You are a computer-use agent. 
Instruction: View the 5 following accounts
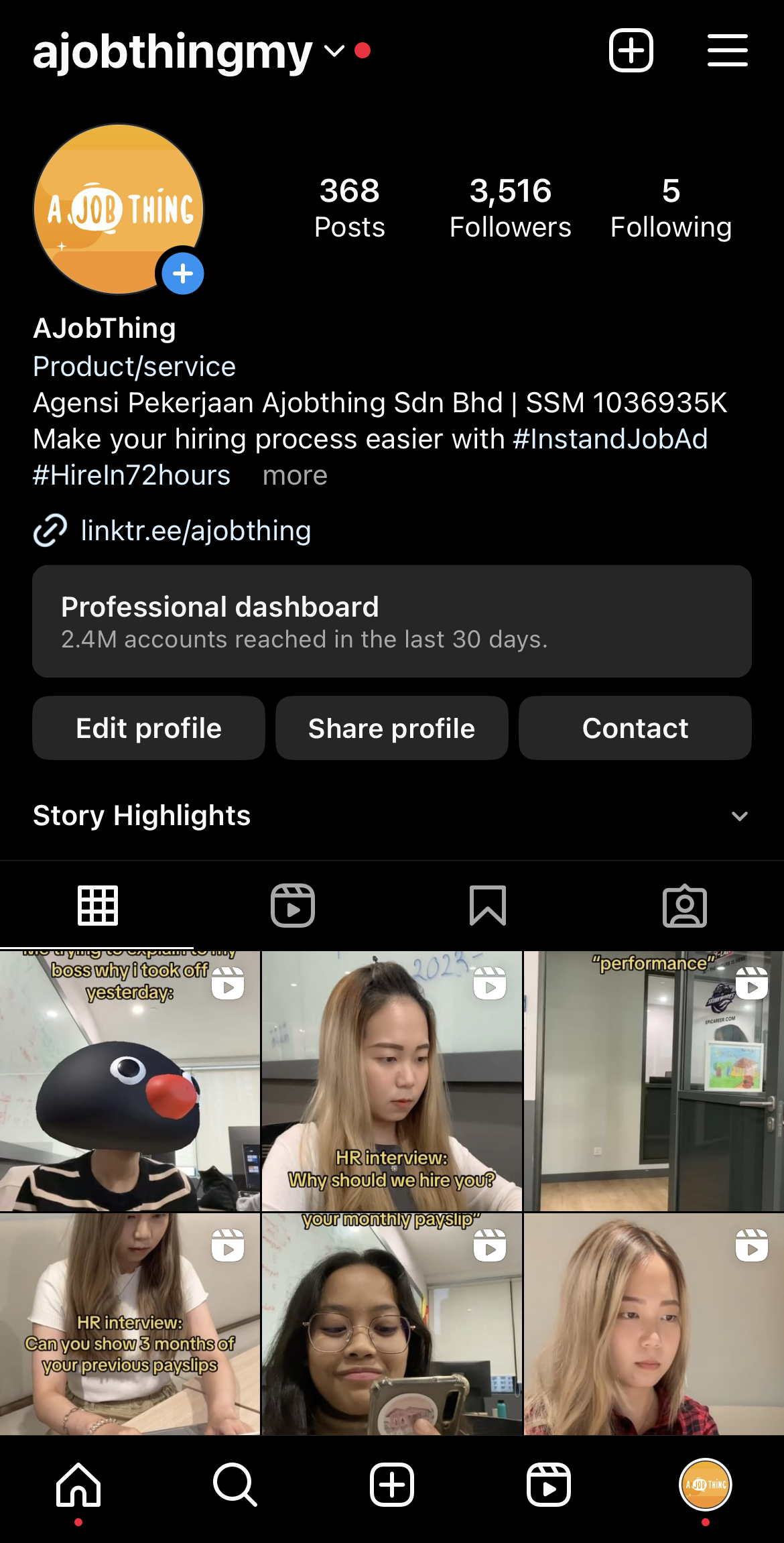(x=671, y=208)
